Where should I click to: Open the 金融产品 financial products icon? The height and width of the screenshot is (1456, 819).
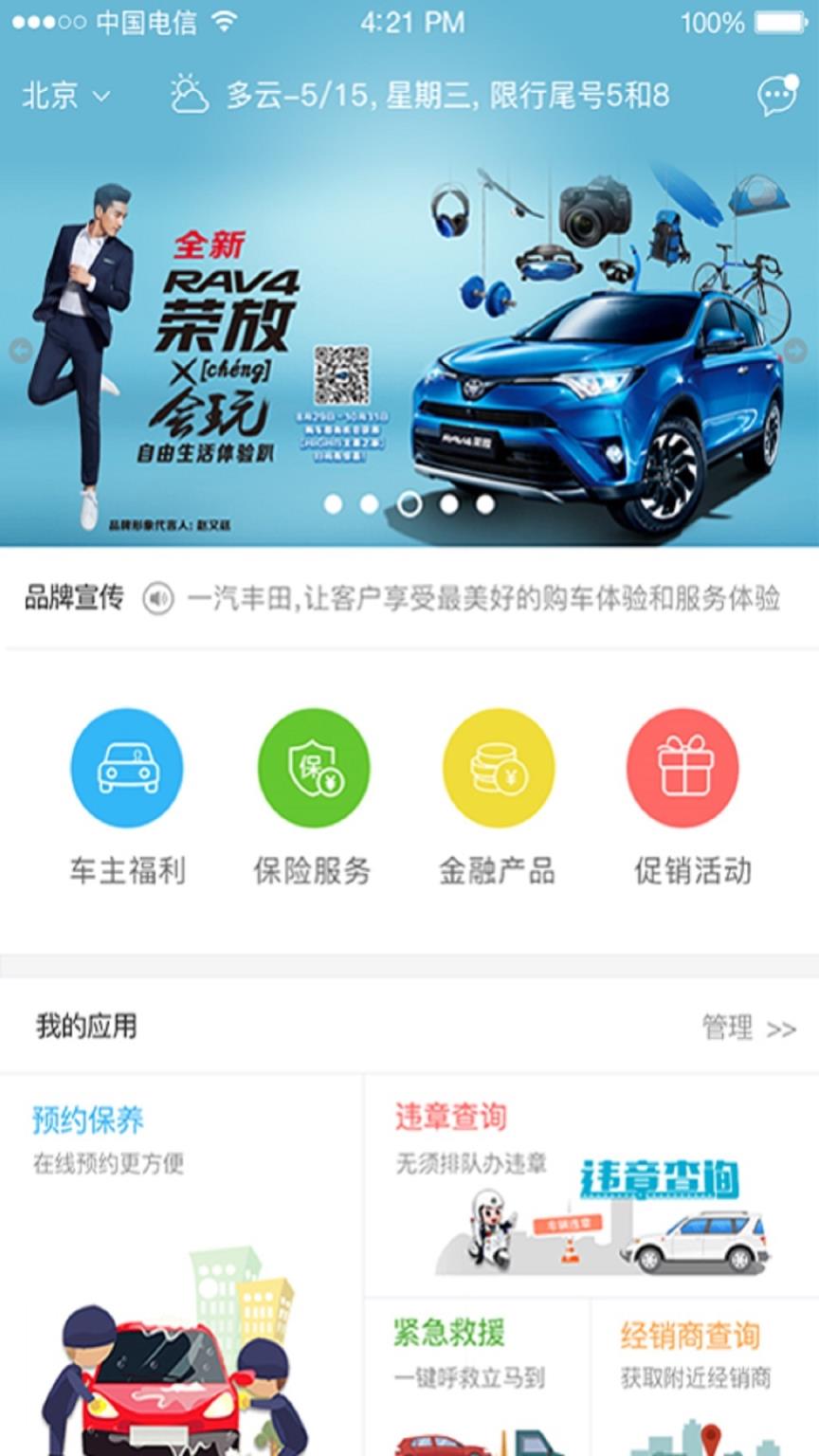tap(500, 768)
